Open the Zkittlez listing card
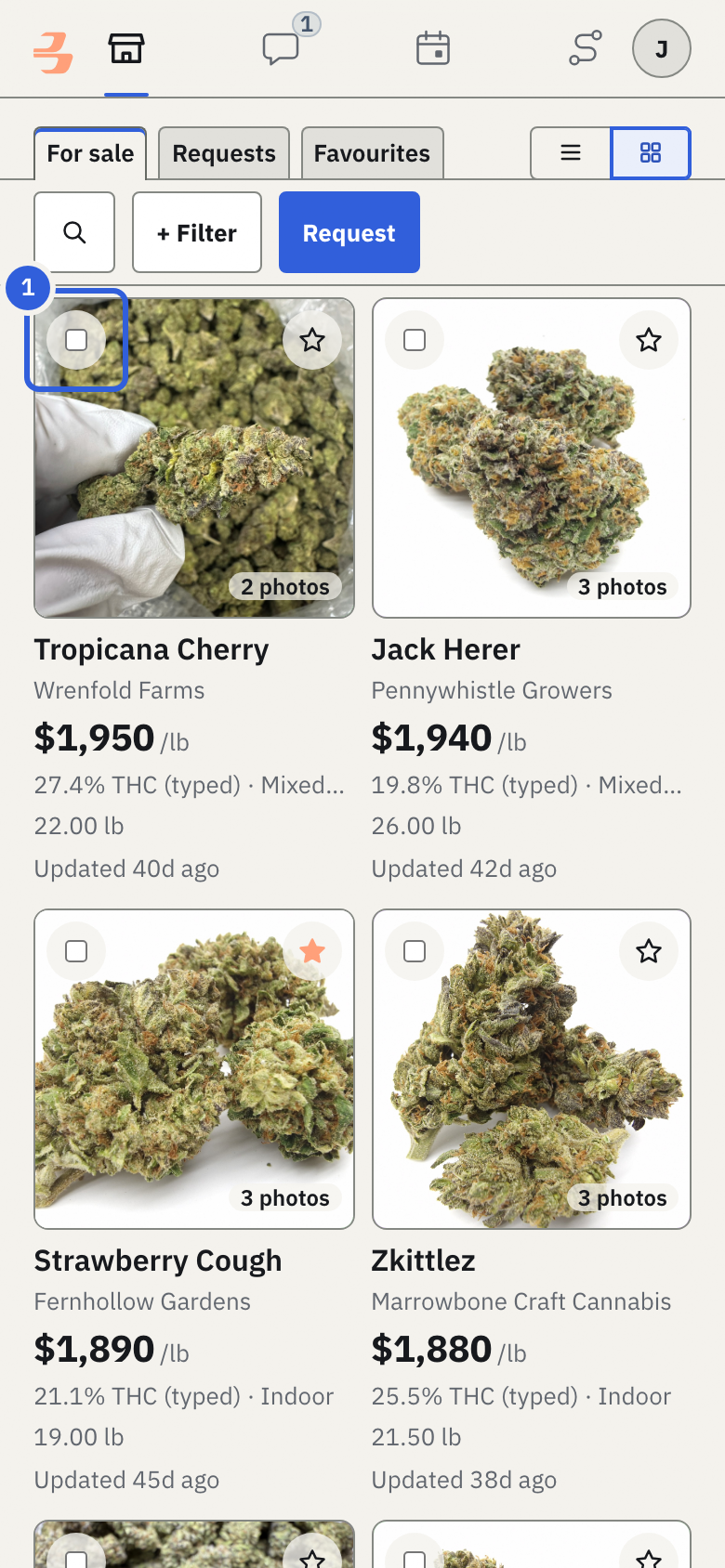The image size is (725, 1568). tap(532, 1201)
